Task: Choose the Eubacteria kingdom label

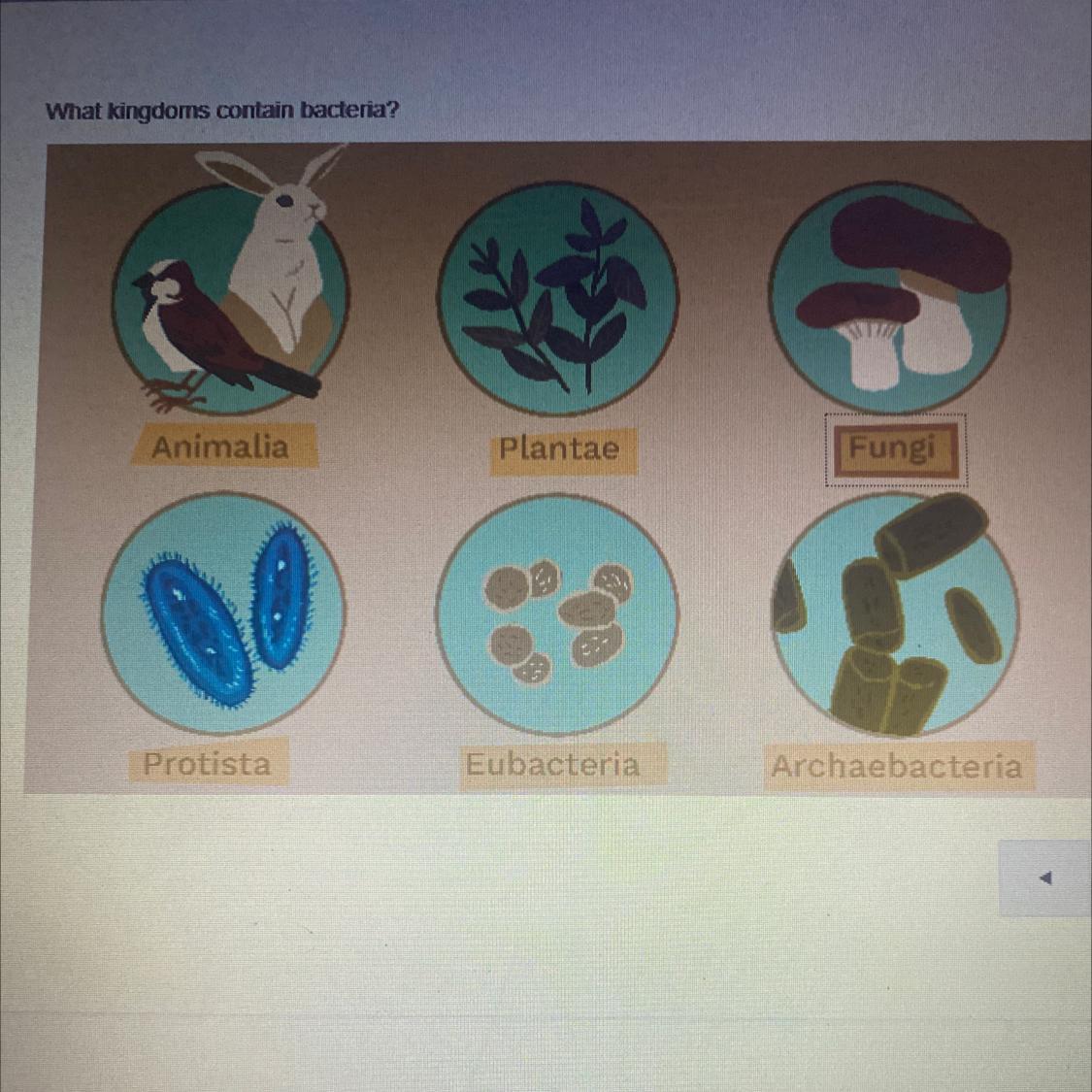Action: (x=552, y=765)
